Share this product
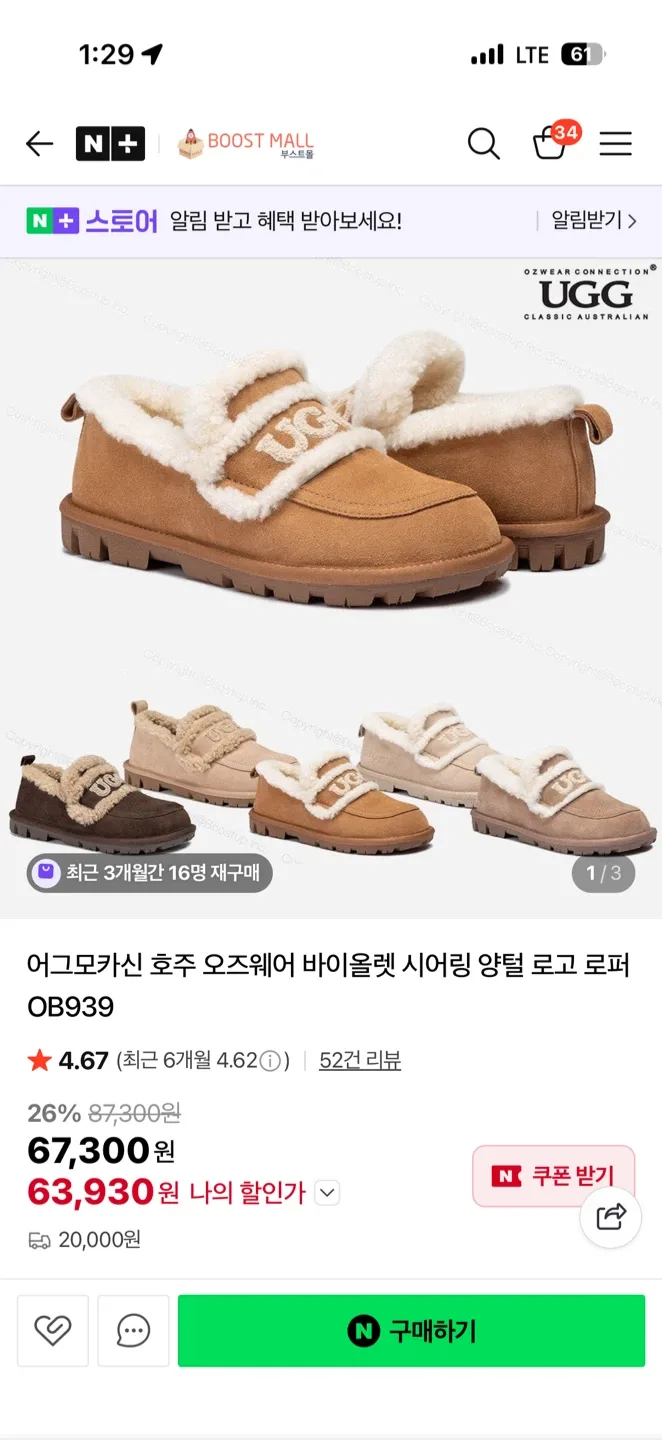Viewport: 662px width, 1440px height. [610, 1216]
